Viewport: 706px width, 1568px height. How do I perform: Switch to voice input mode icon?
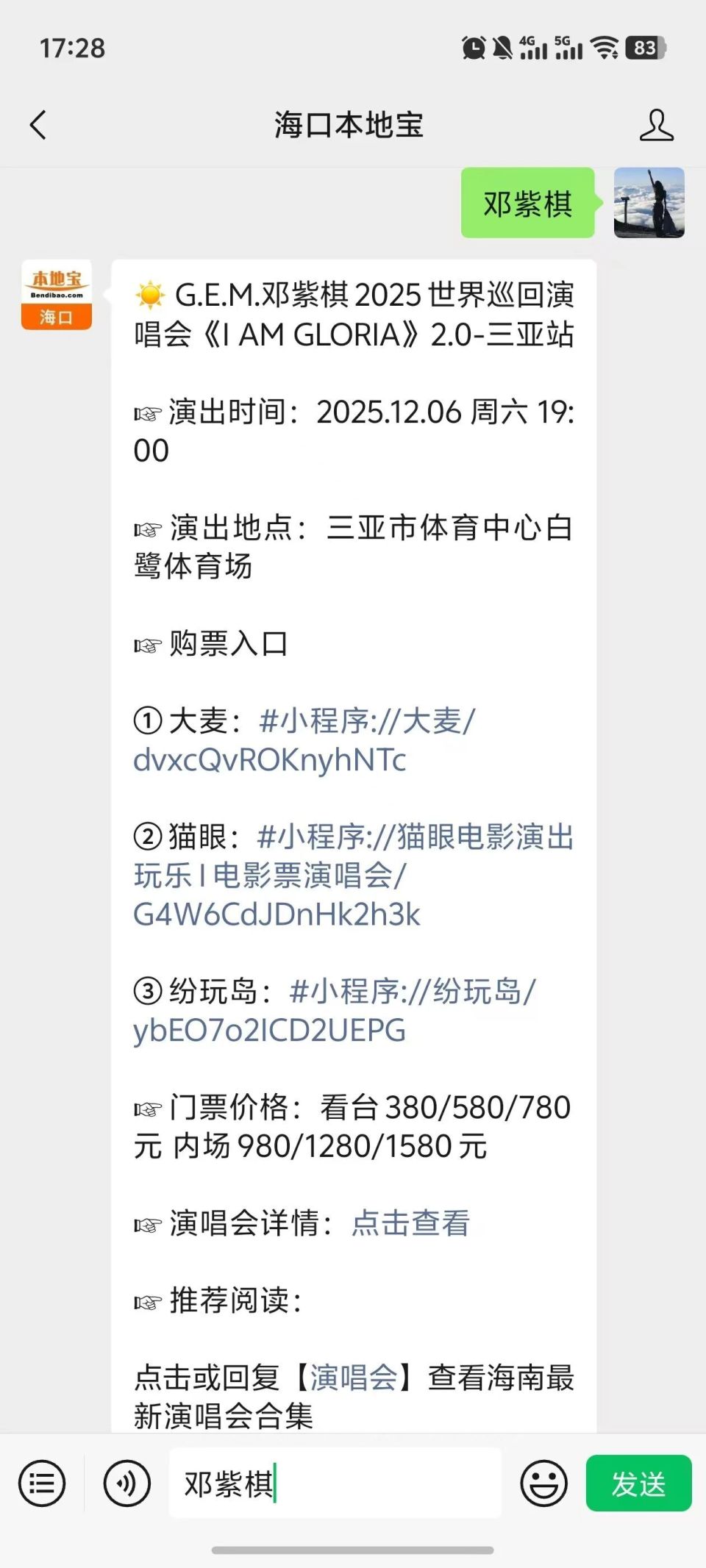126,1483
